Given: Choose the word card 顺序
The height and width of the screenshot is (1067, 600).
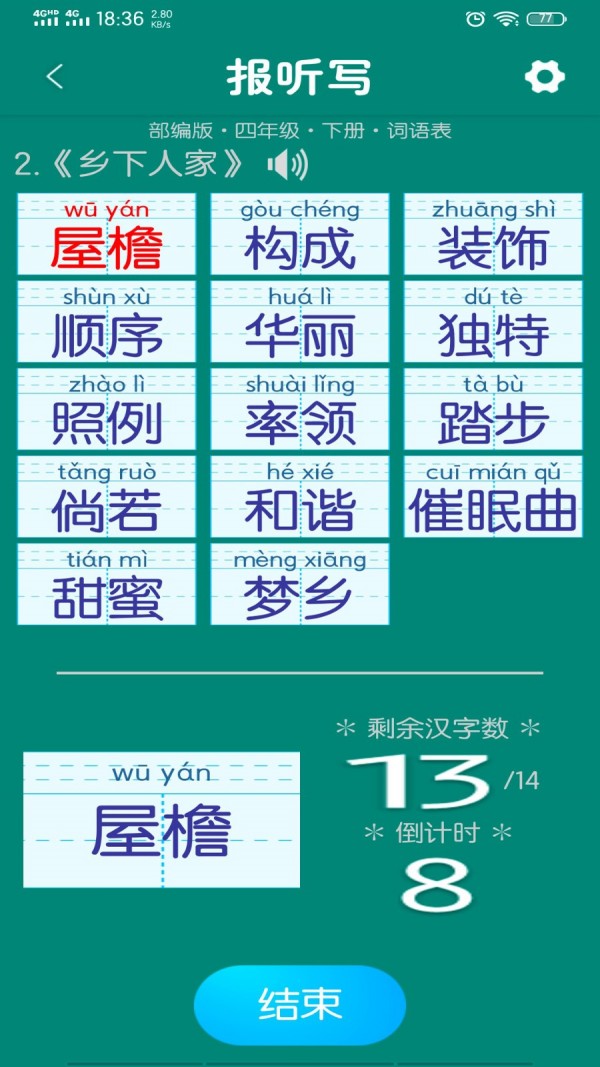Looking at the screenshot, I should pos(107,322).
